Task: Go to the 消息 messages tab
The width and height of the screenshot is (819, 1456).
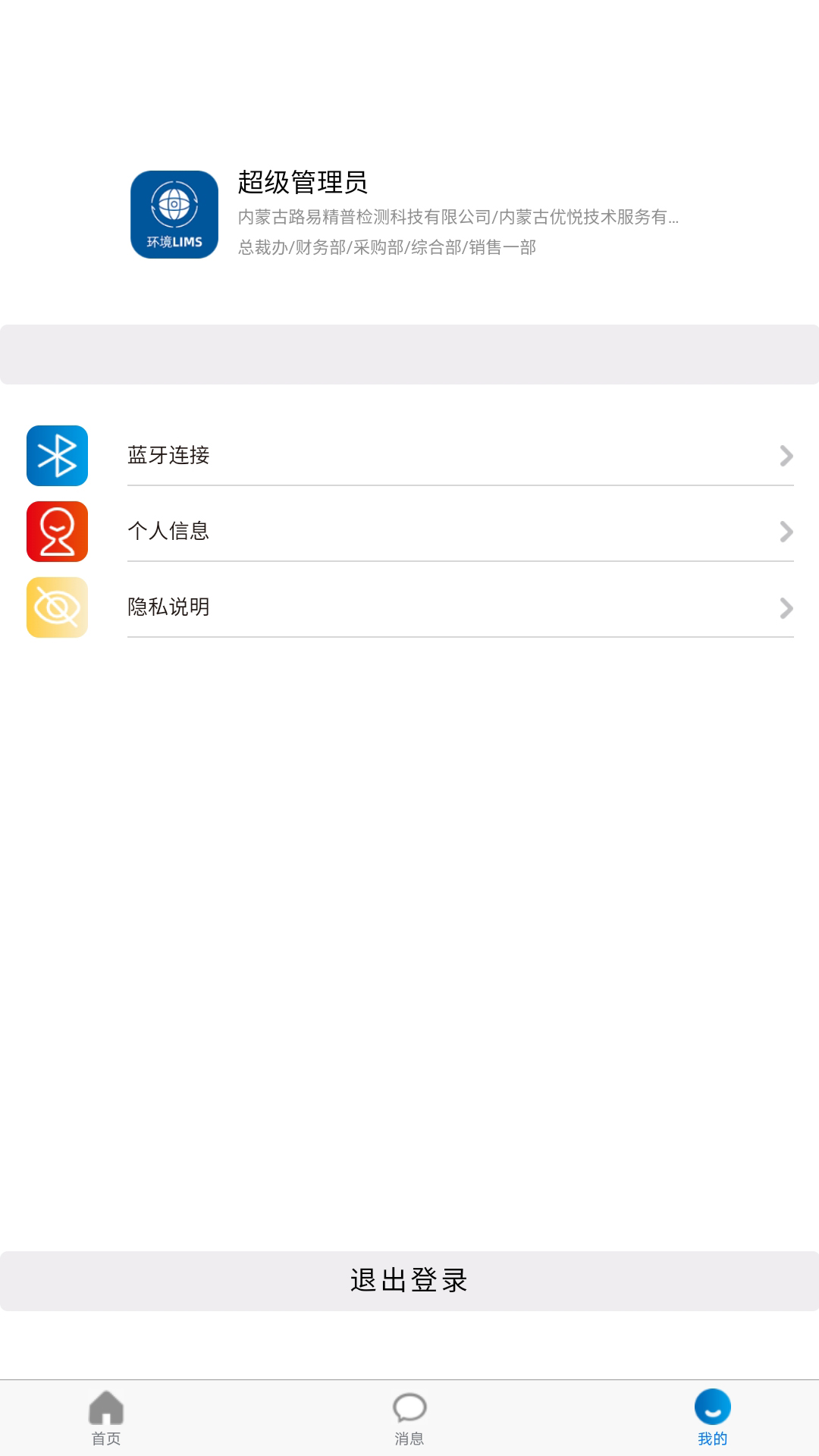Action: click(409, 1417)
